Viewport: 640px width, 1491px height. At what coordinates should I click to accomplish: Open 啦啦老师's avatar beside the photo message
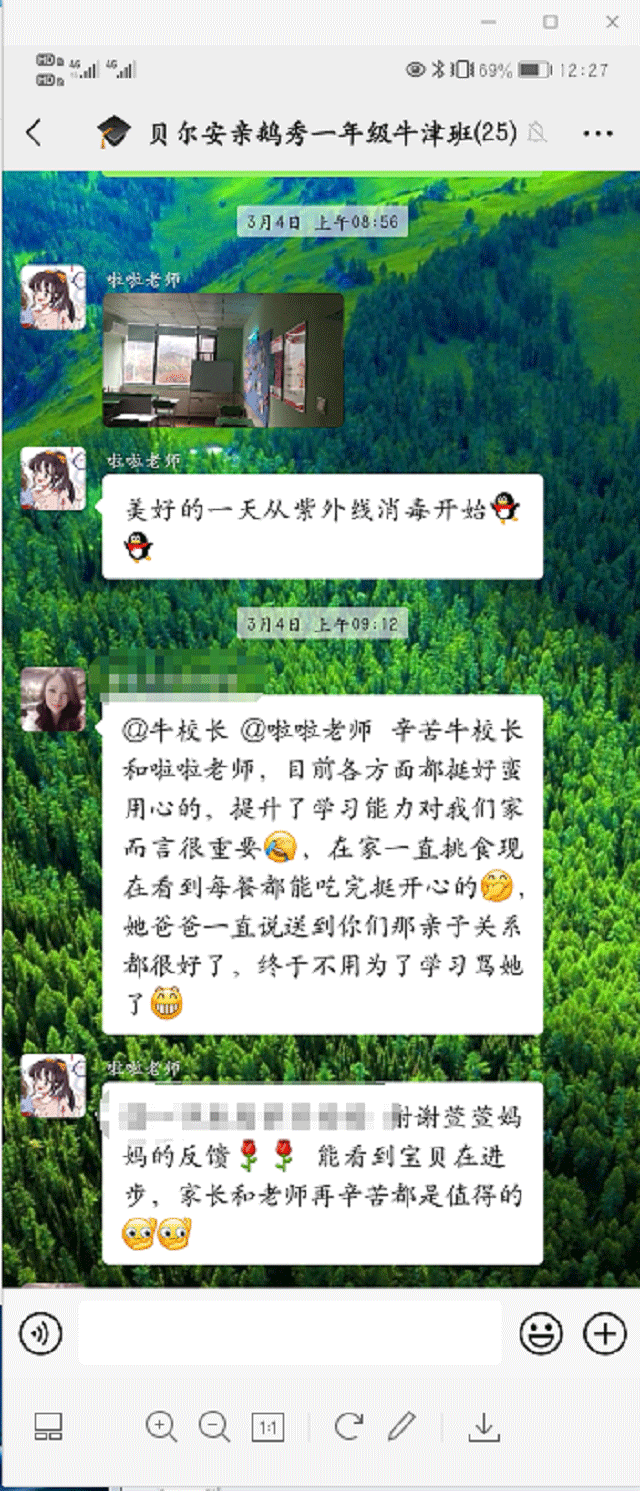click(53, 297)
